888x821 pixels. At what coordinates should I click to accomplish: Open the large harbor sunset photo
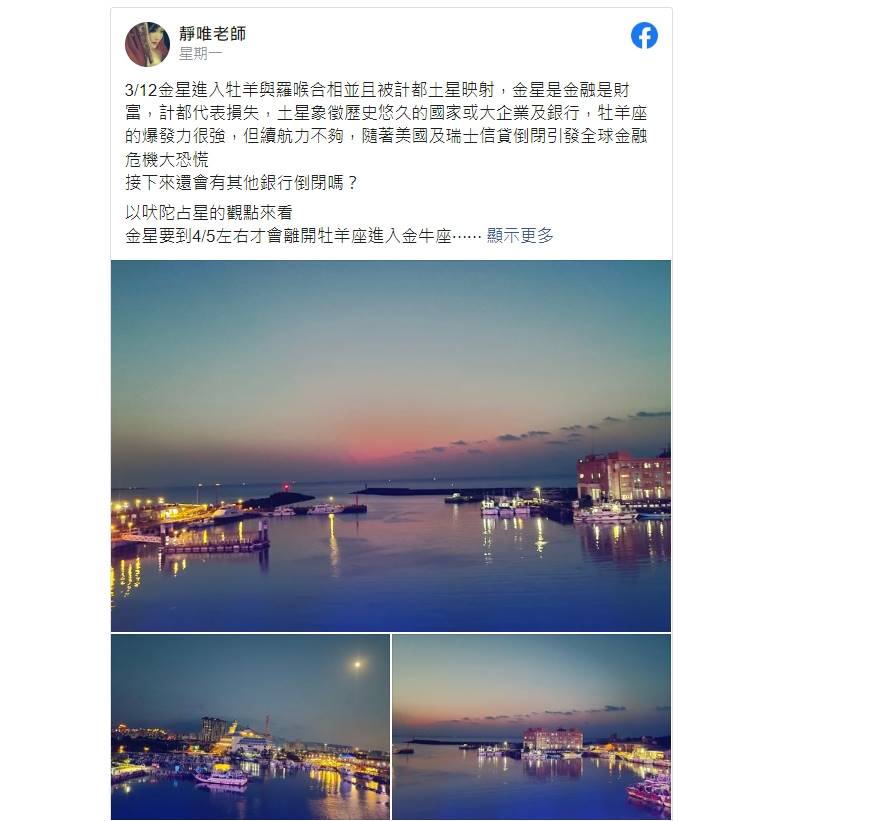tap(390, 445)
